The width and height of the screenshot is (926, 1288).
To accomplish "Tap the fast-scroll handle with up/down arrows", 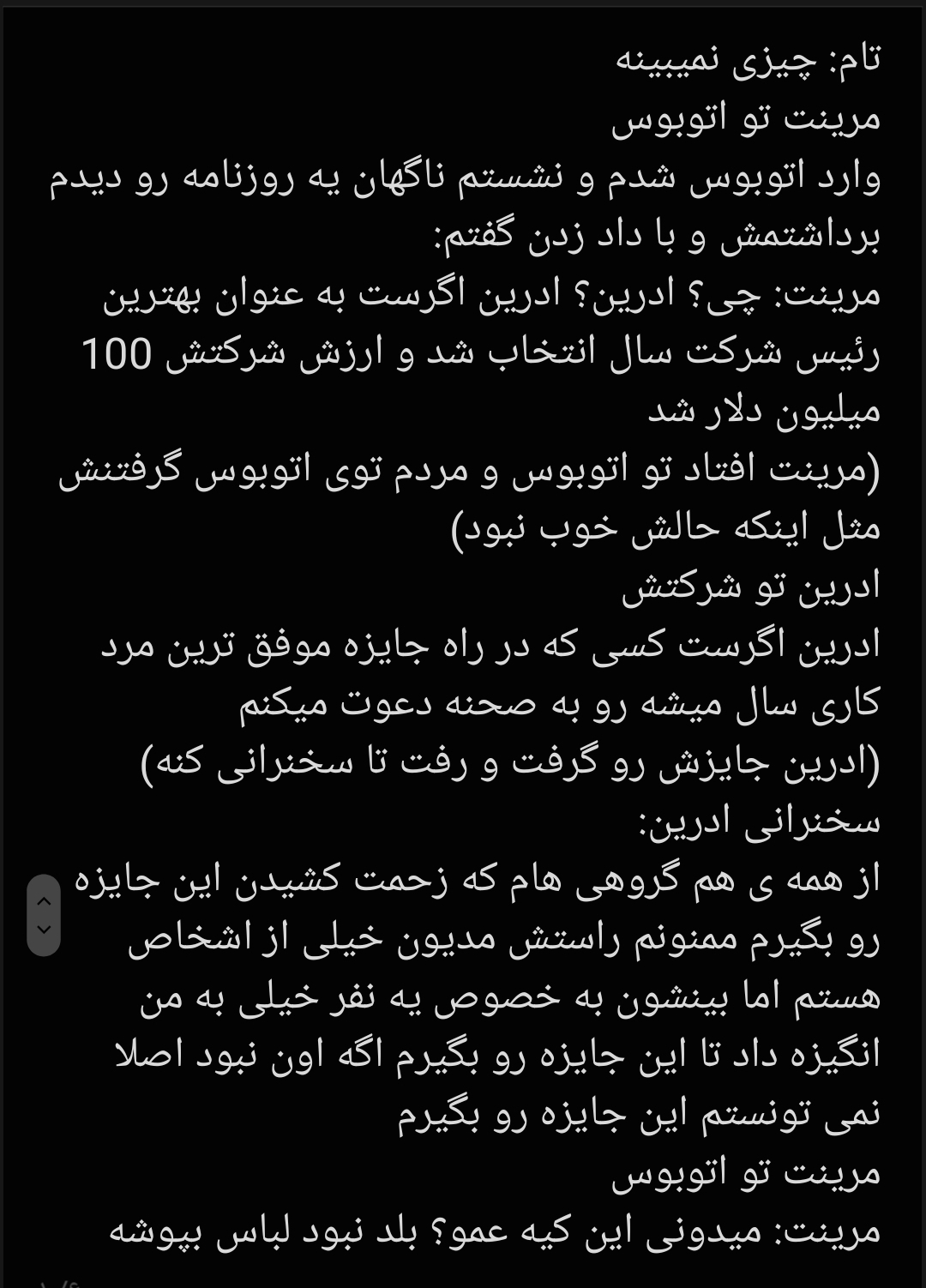I will click(x=44, y=915).
